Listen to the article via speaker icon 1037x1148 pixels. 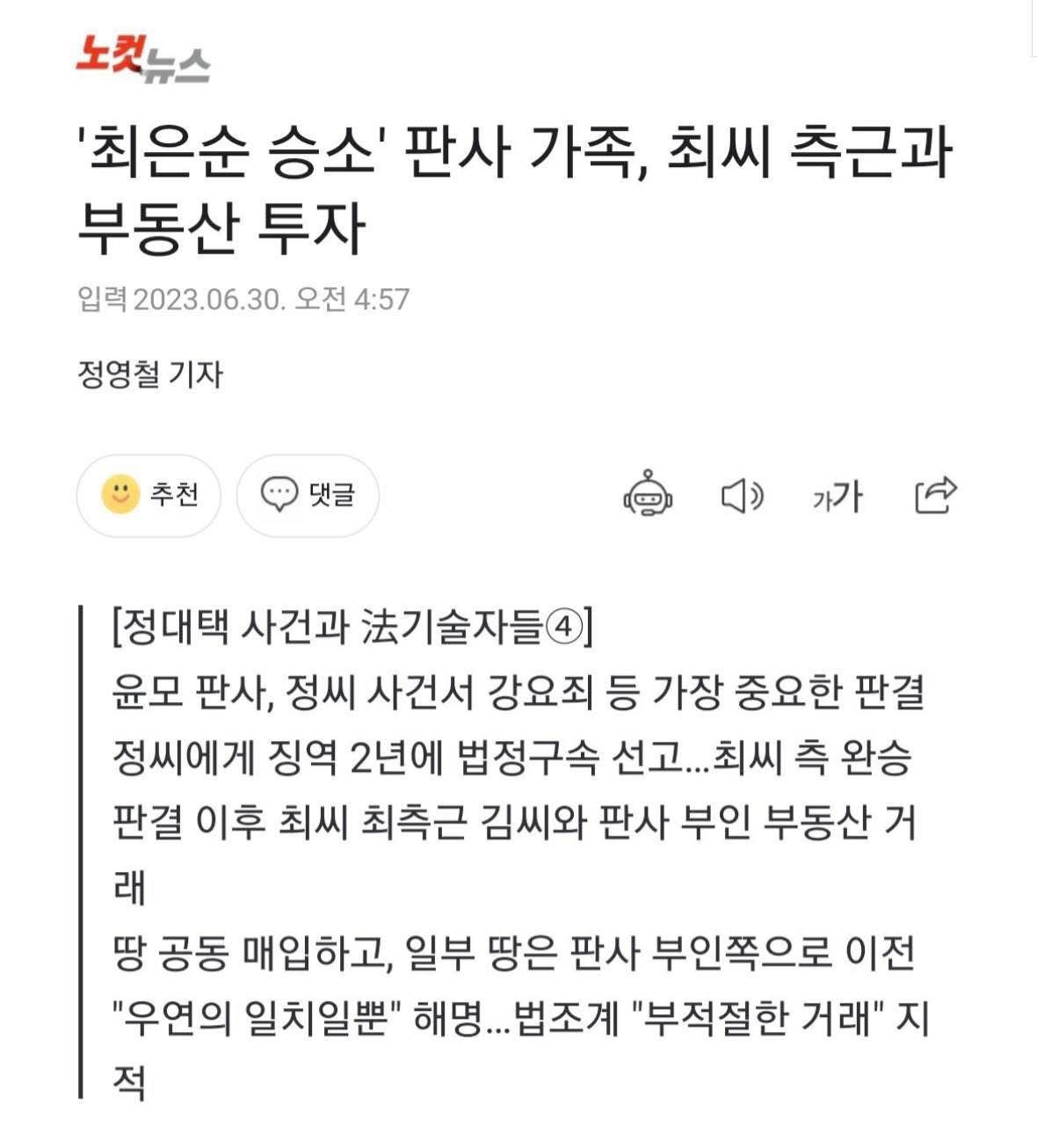[x=742, y=497]
